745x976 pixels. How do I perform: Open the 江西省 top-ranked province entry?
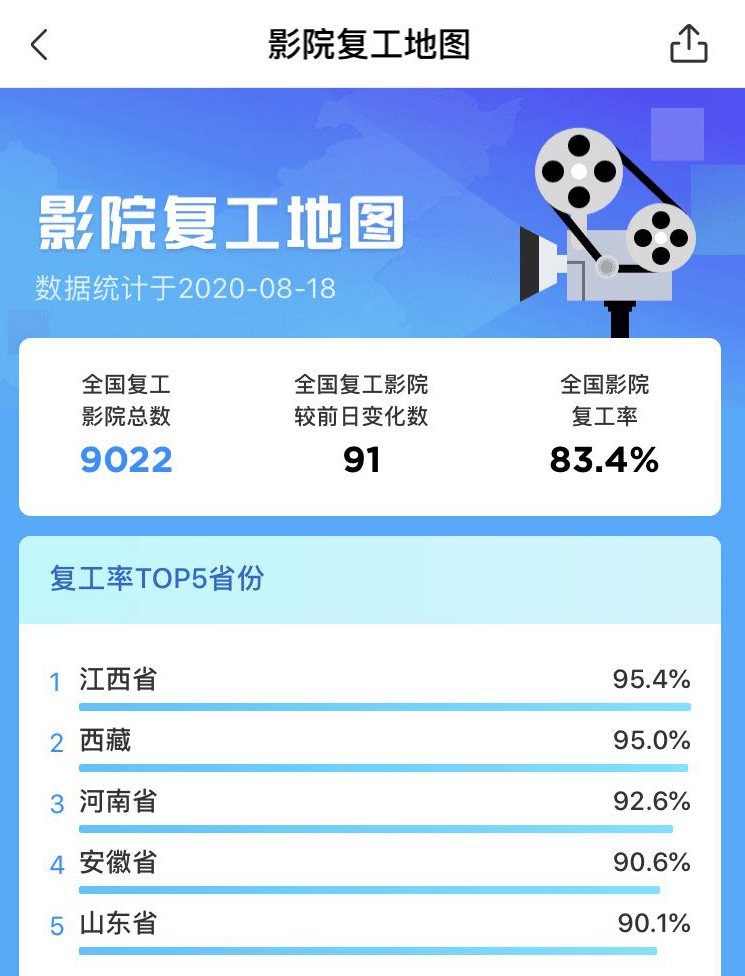point(117,679)
